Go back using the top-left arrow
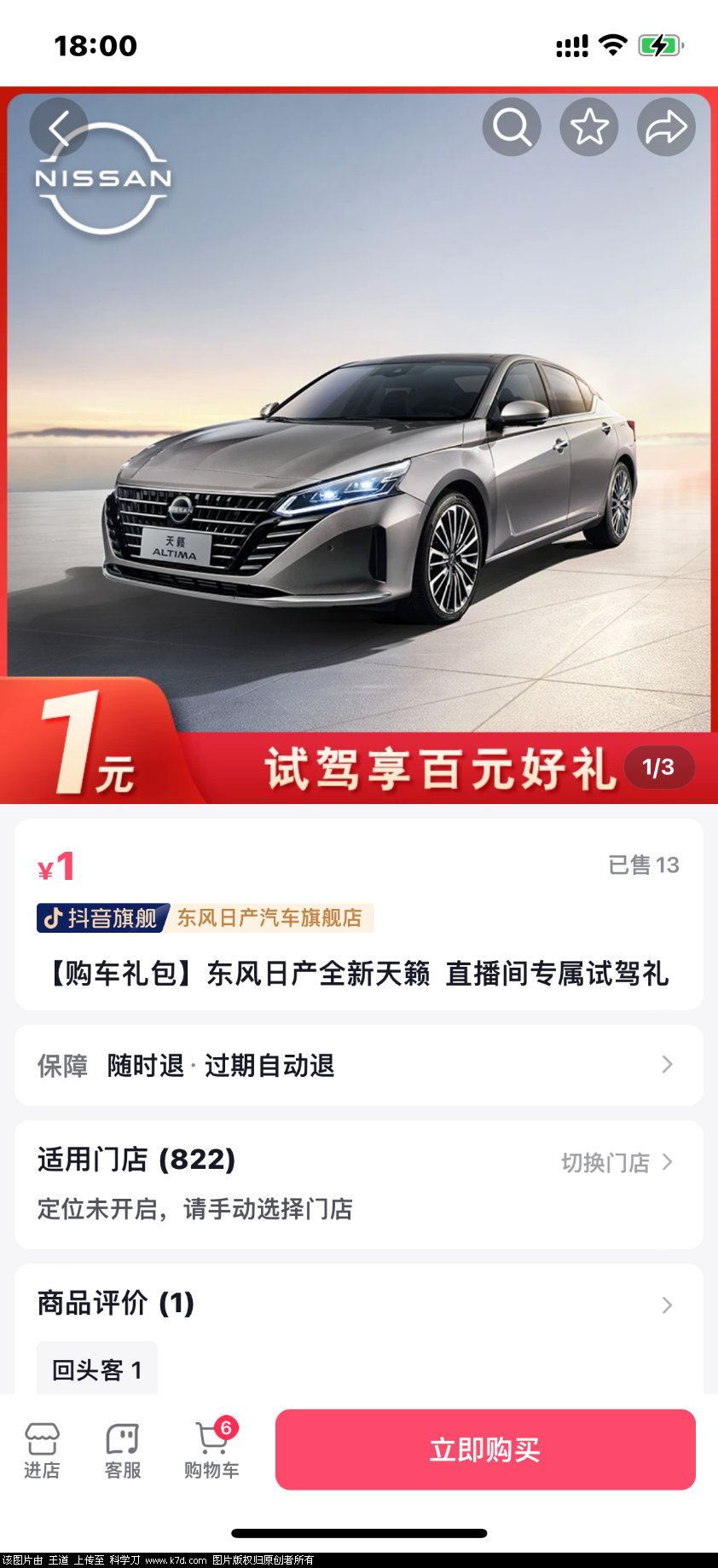Screen dimensions: 718x1568 [58, 128]
